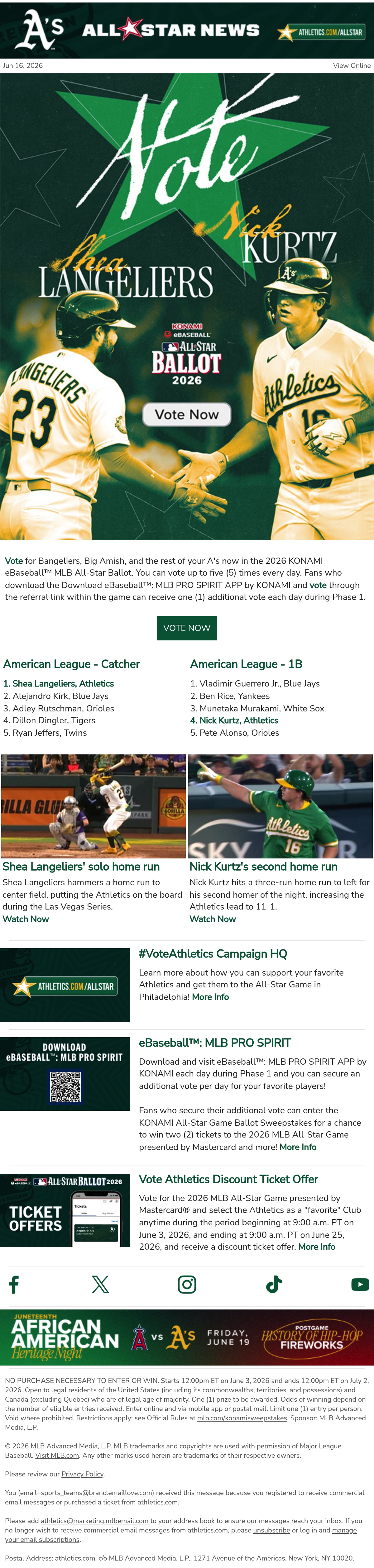Tap Watch Now under Nick Kurtz's home run
This screenshot has width=374, height=1568.
point(213,919)
